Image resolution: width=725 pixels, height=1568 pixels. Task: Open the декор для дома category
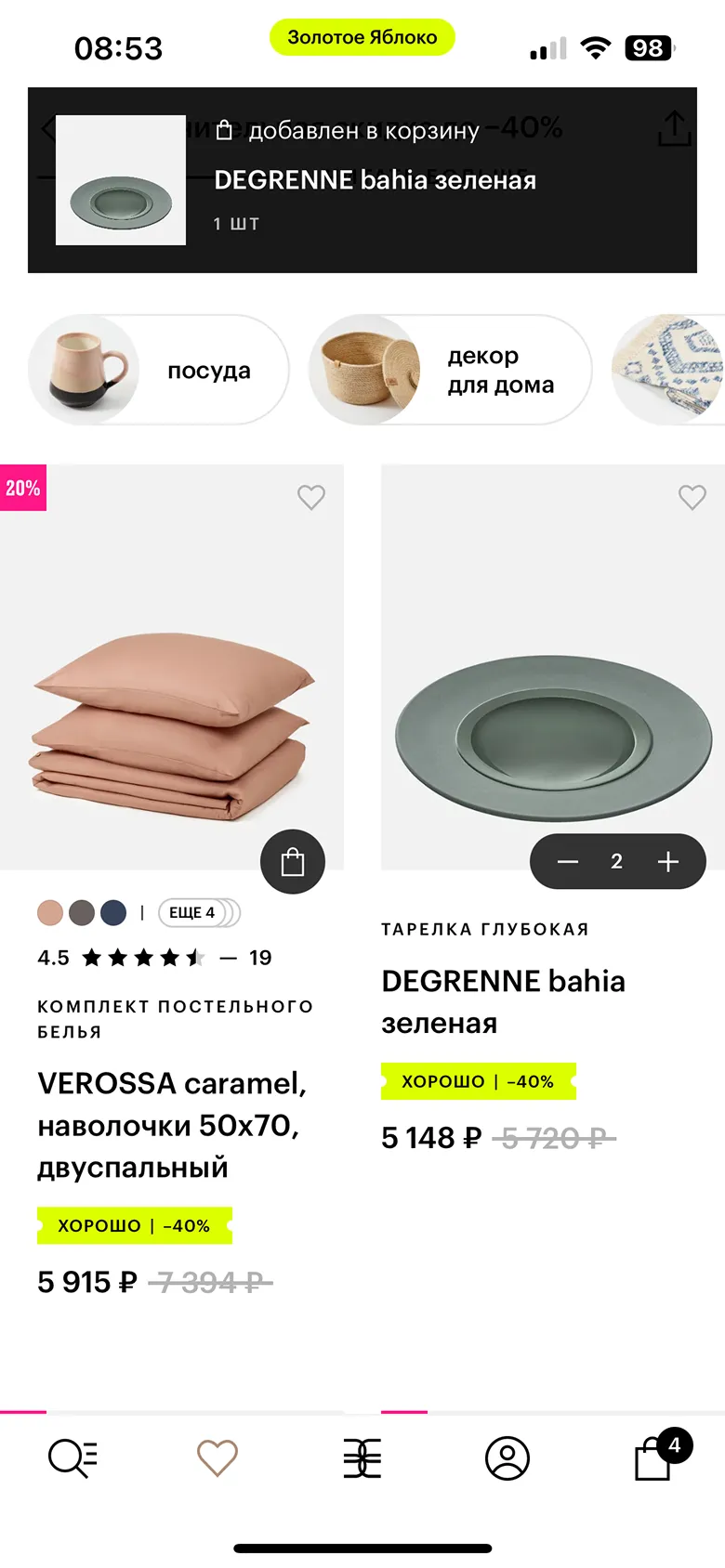(450, 371)
